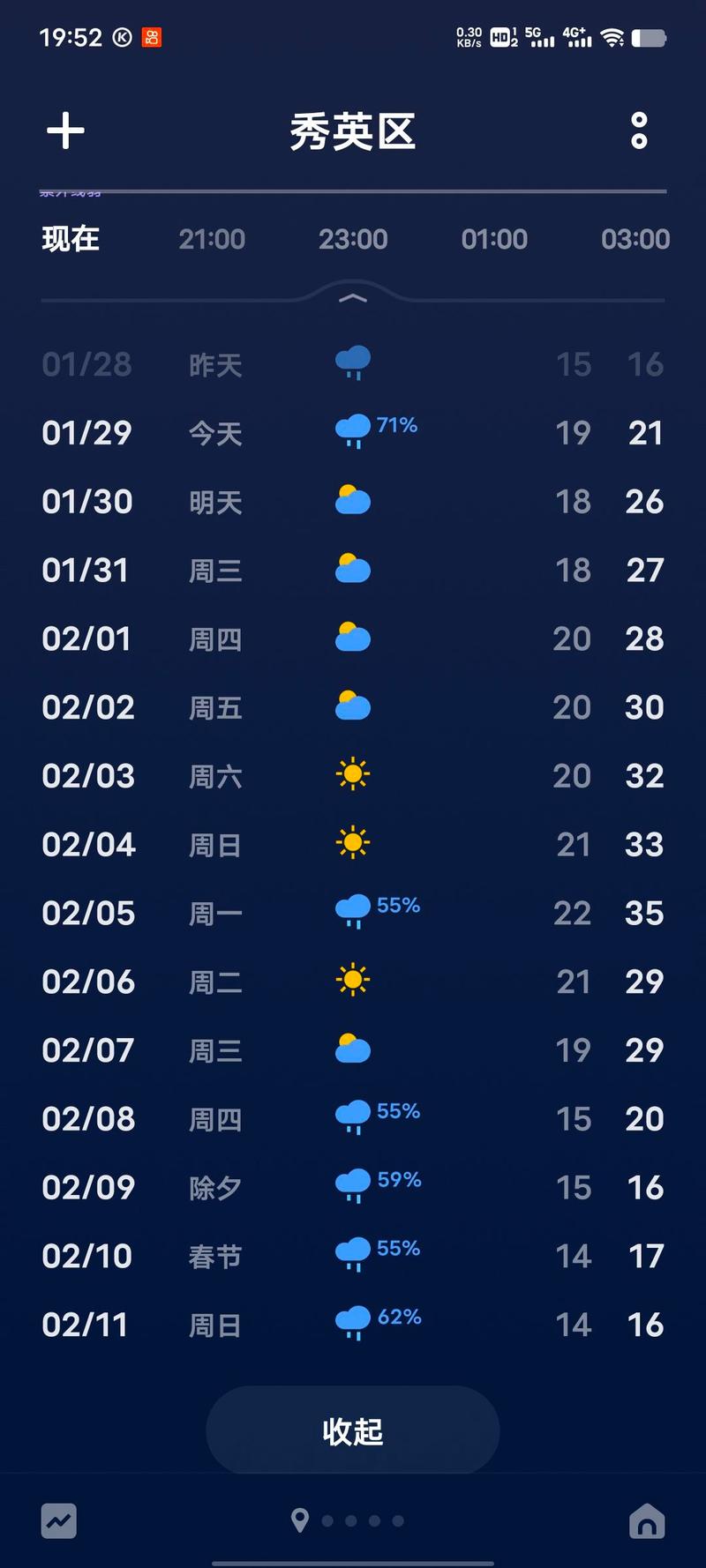Select the 01:00 time slot

495,238
